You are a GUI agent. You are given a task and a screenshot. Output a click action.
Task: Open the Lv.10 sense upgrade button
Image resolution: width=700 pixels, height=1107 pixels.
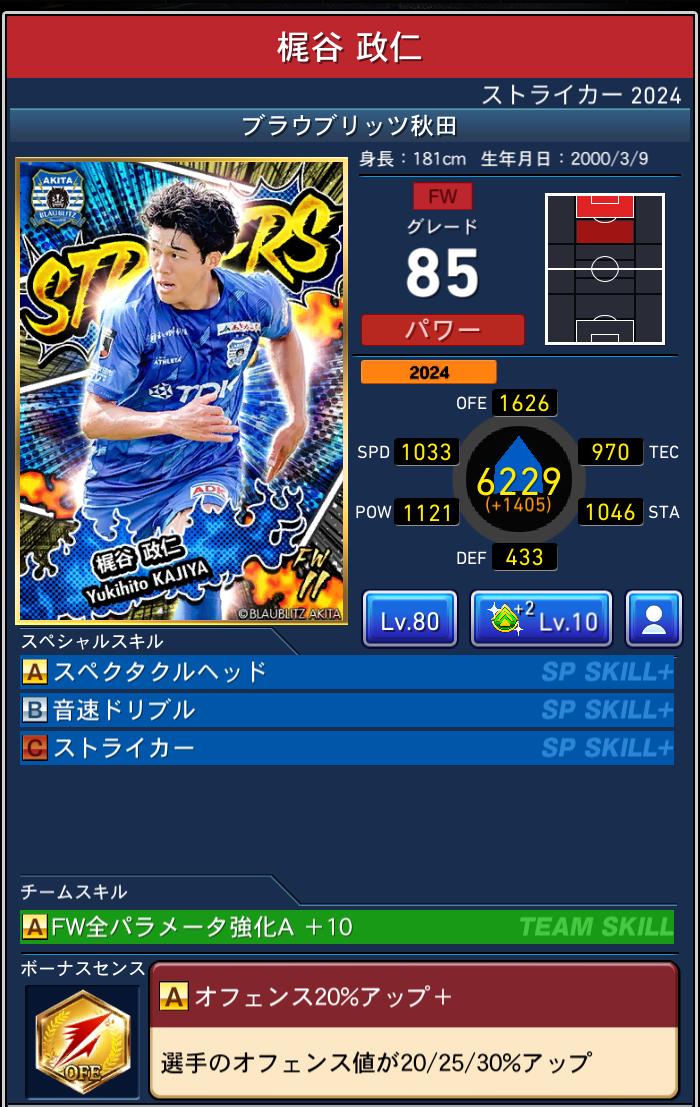pyautogui.click(x=541, y=620)
